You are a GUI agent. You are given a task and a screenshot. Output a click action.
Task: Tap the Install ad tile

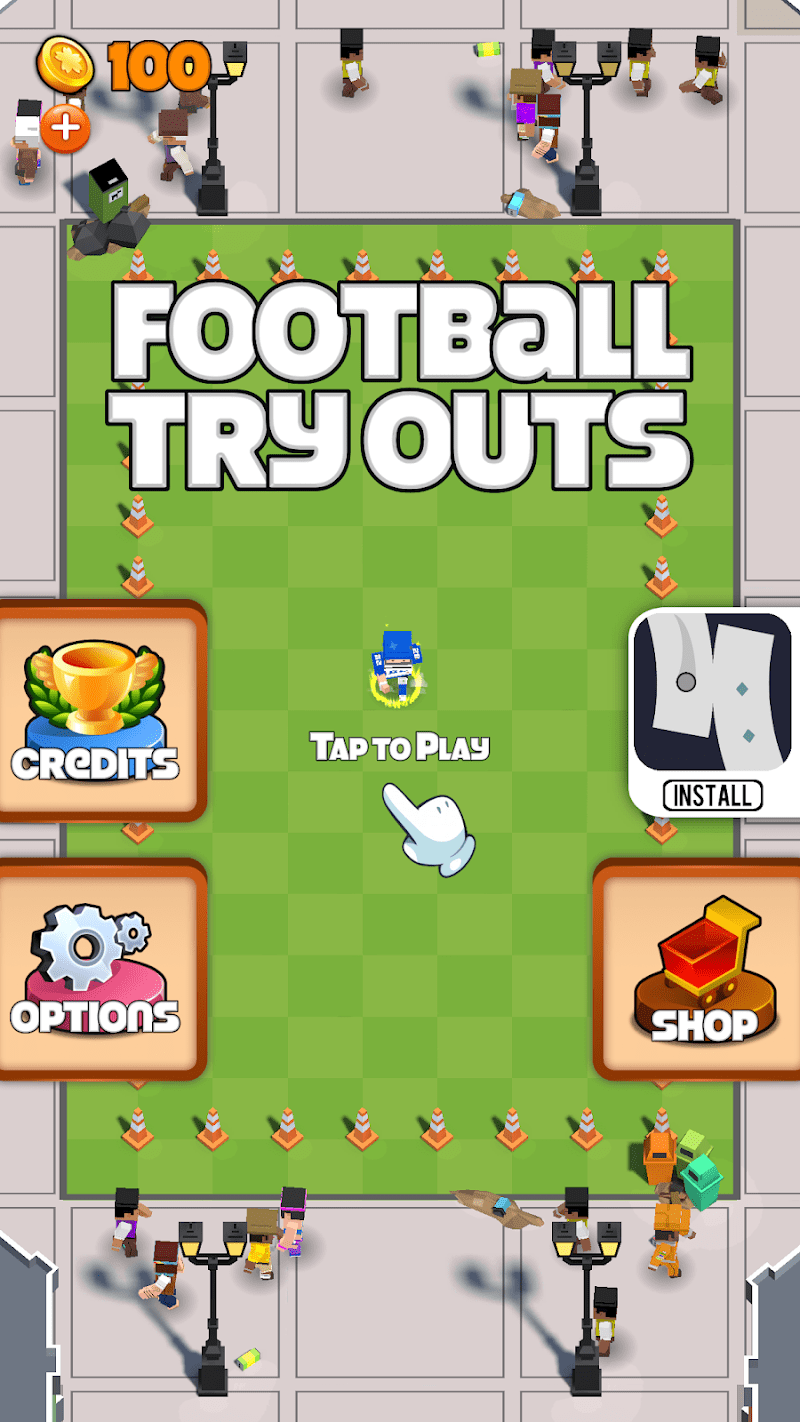point(714,712)
